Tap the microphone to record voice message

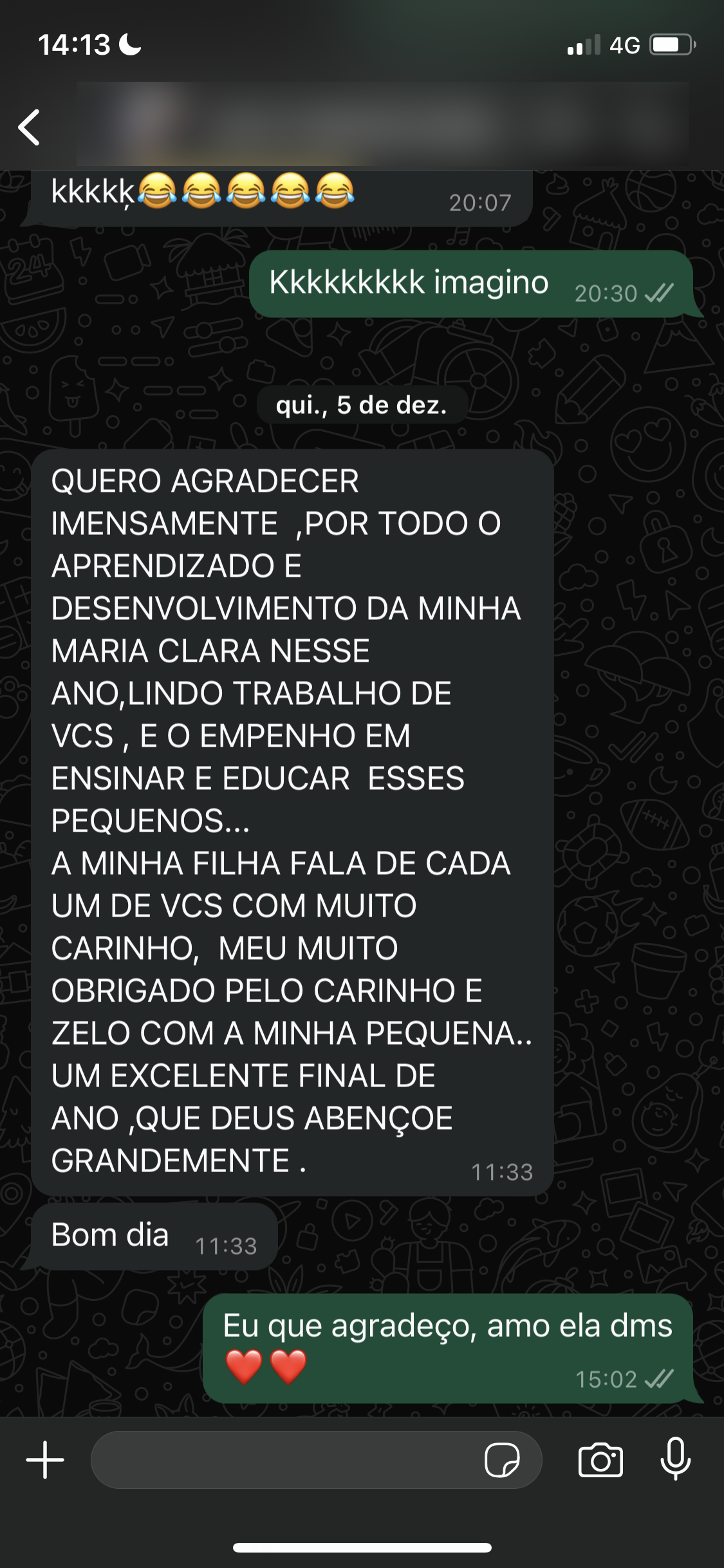[x=675, y=1459]
